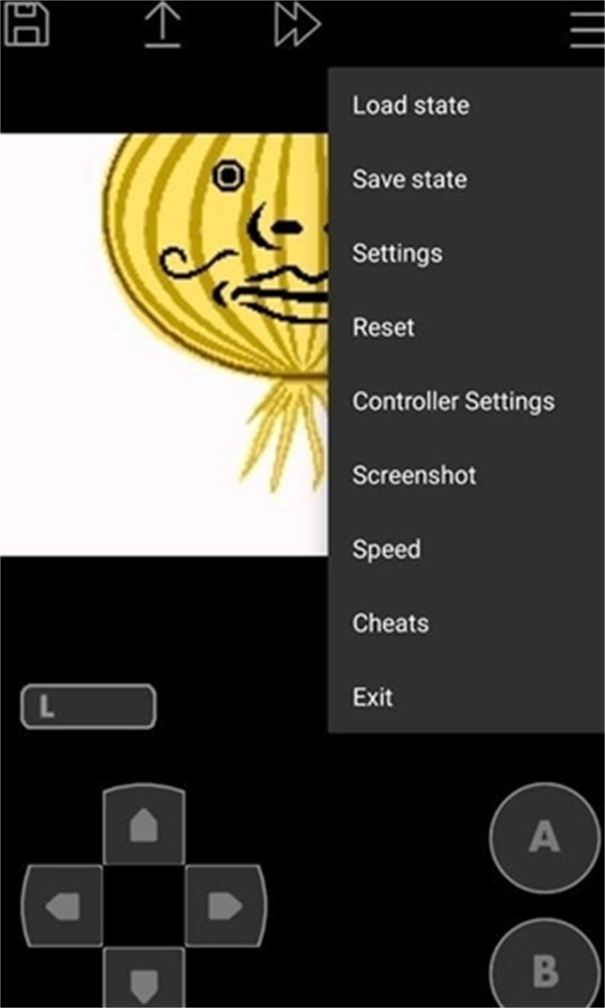Screen dimensions: 605x1008
Task: Toggle fast-forward with the double-arrow icon
Action: pyautogui.click(x=297, y=24)
